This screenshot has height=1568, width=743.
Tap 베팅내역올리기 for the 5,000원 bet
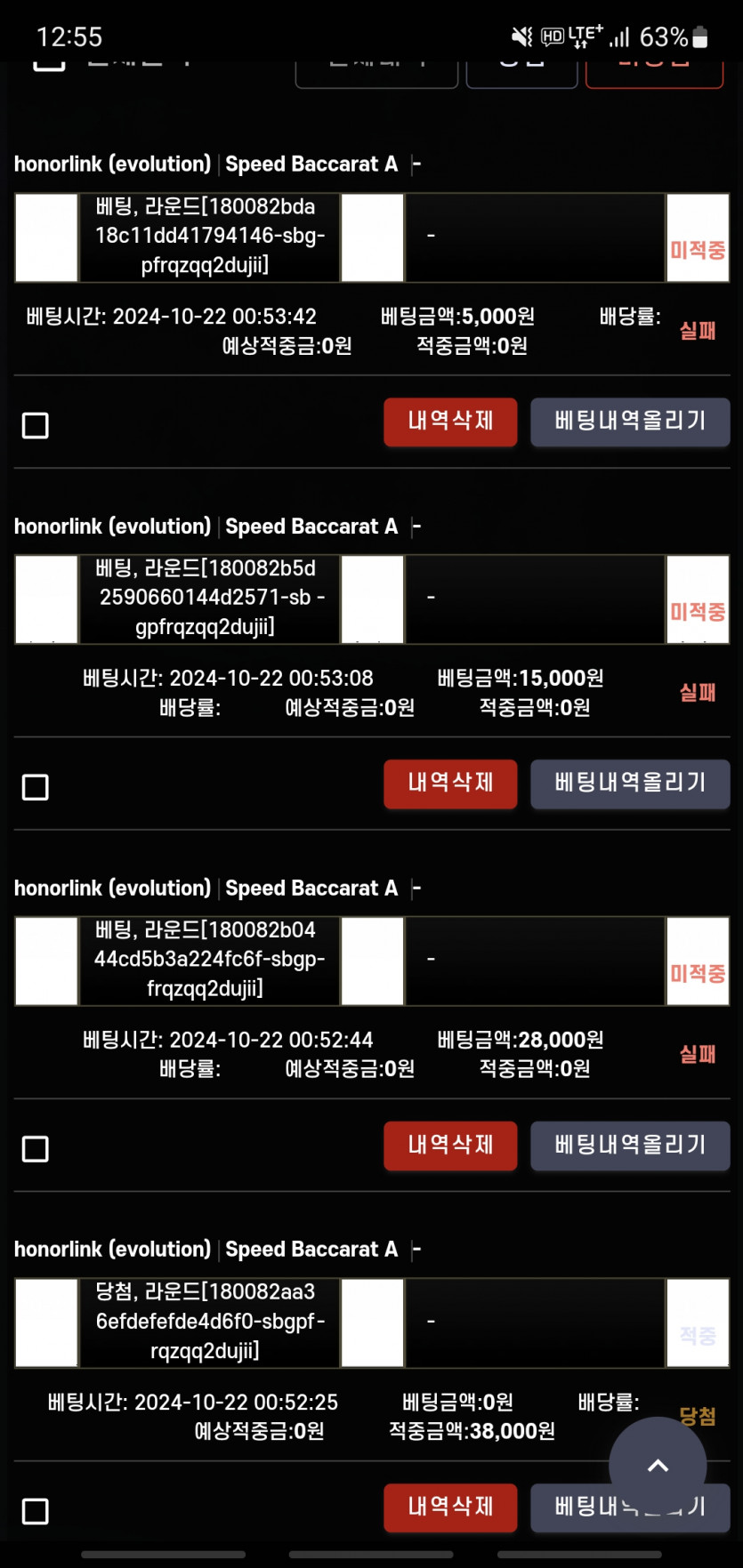tap(630, 422)
